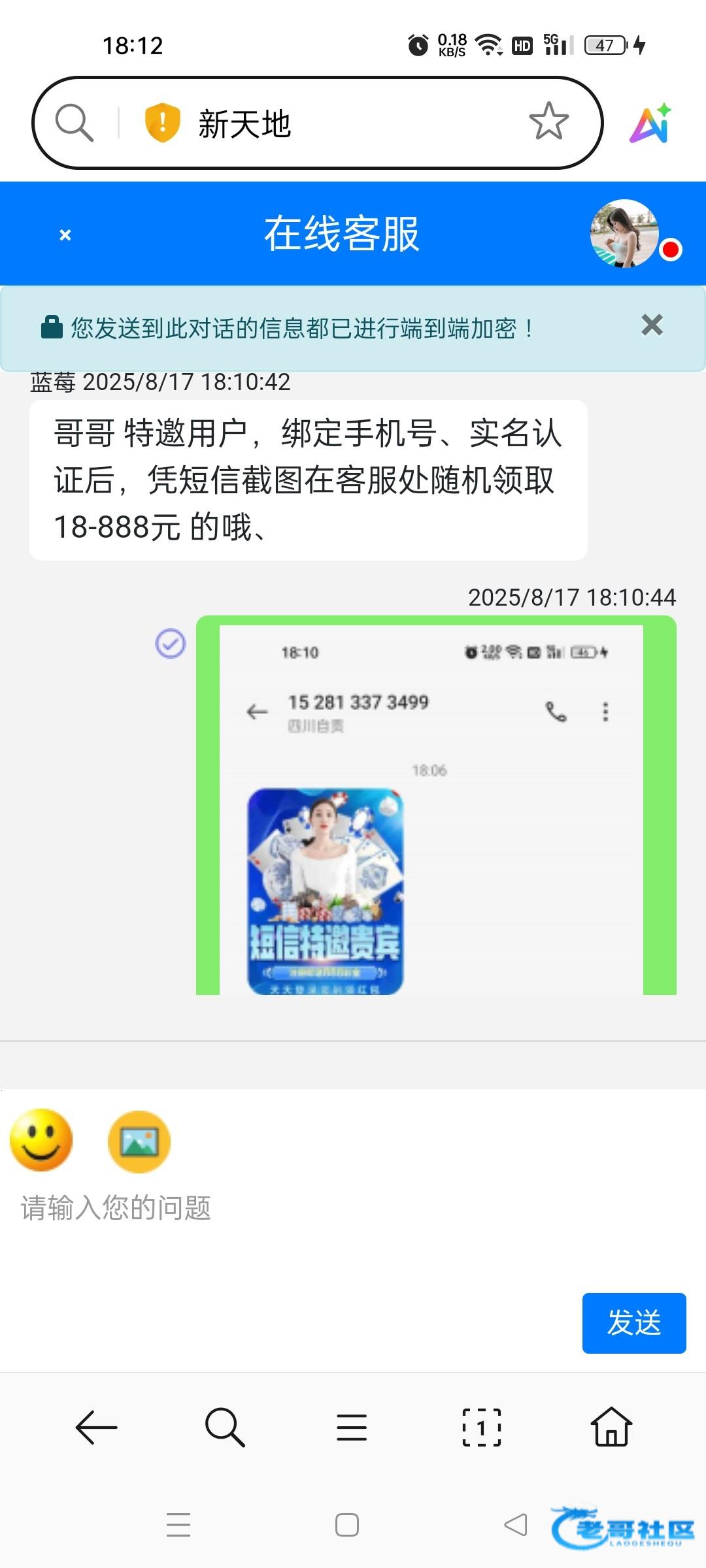Open the browser menu

click(352, 1428)
